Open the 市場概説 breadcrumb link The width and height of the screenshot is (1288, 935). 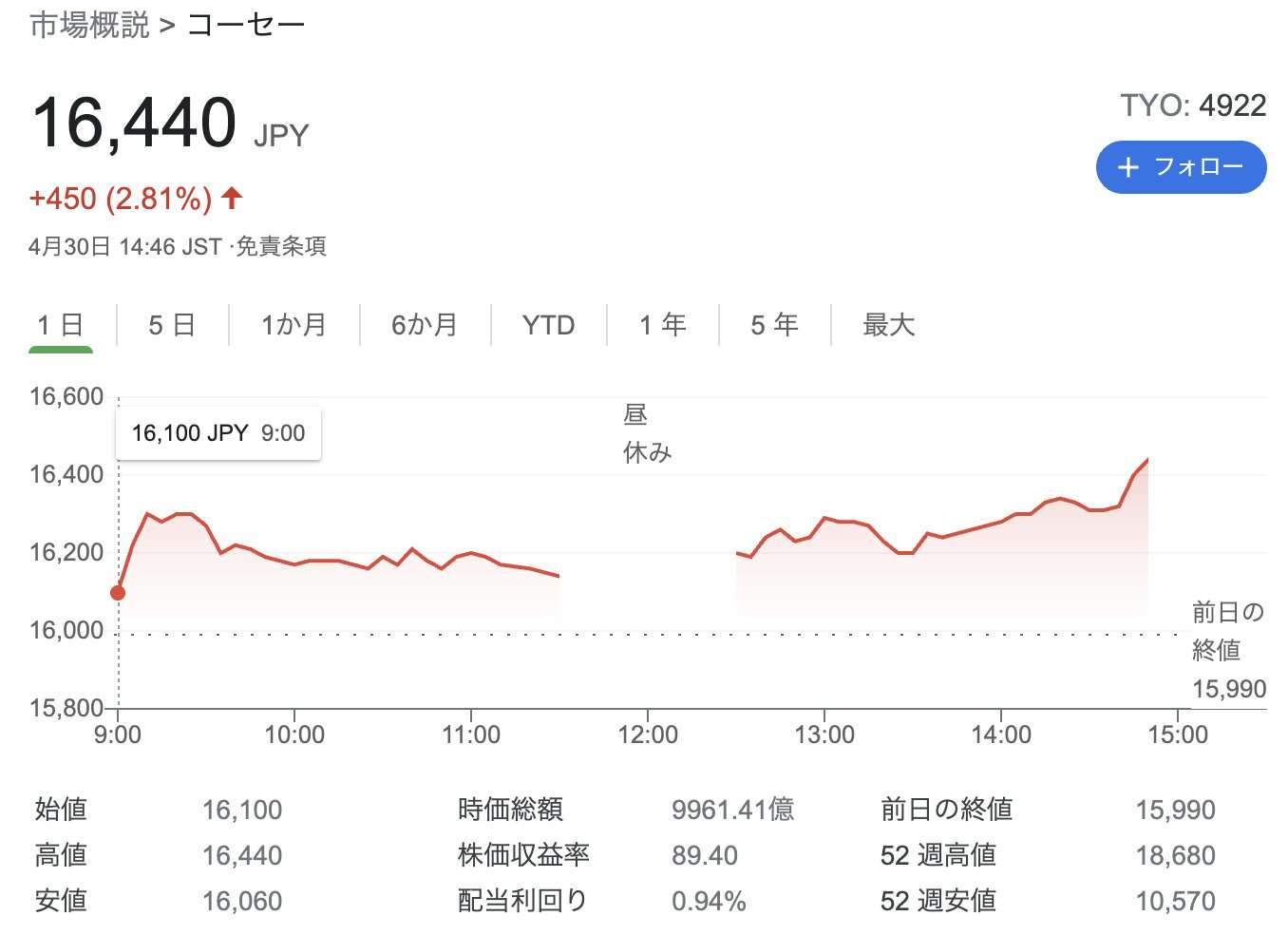tap(89, 25)
